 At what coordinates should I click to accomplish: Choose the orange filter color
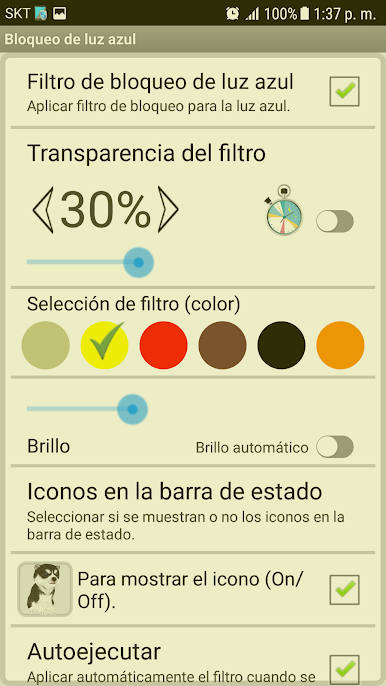pos(340,345)
